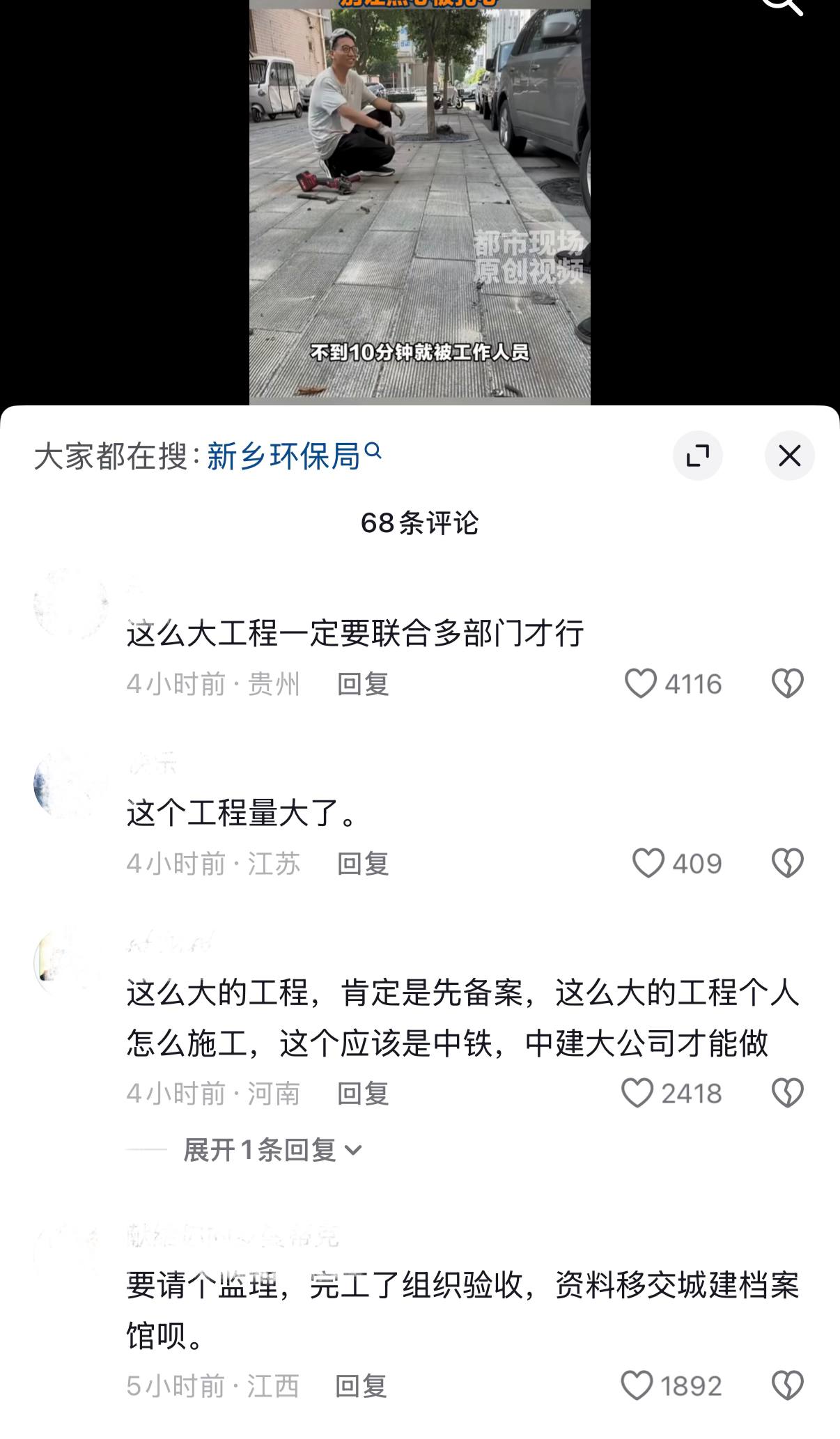Viewport: 840px width, 1439px height.
Task: Dislike the comment 这个工程量大了
Action: point(788,863)
